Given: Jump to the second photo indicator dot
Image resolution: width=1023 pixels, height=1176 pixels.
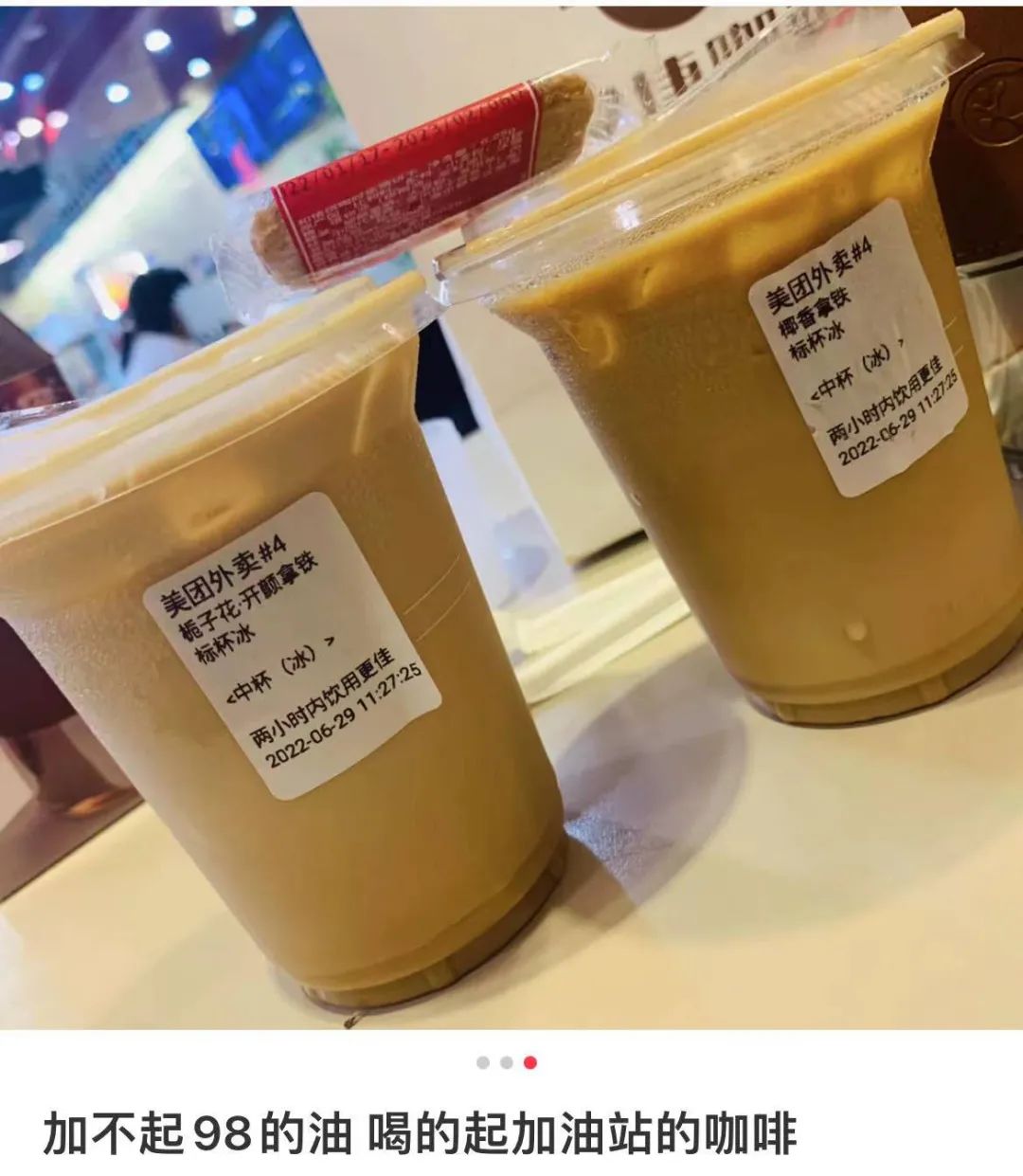Looking at the screenshot, I should 507,1062.
